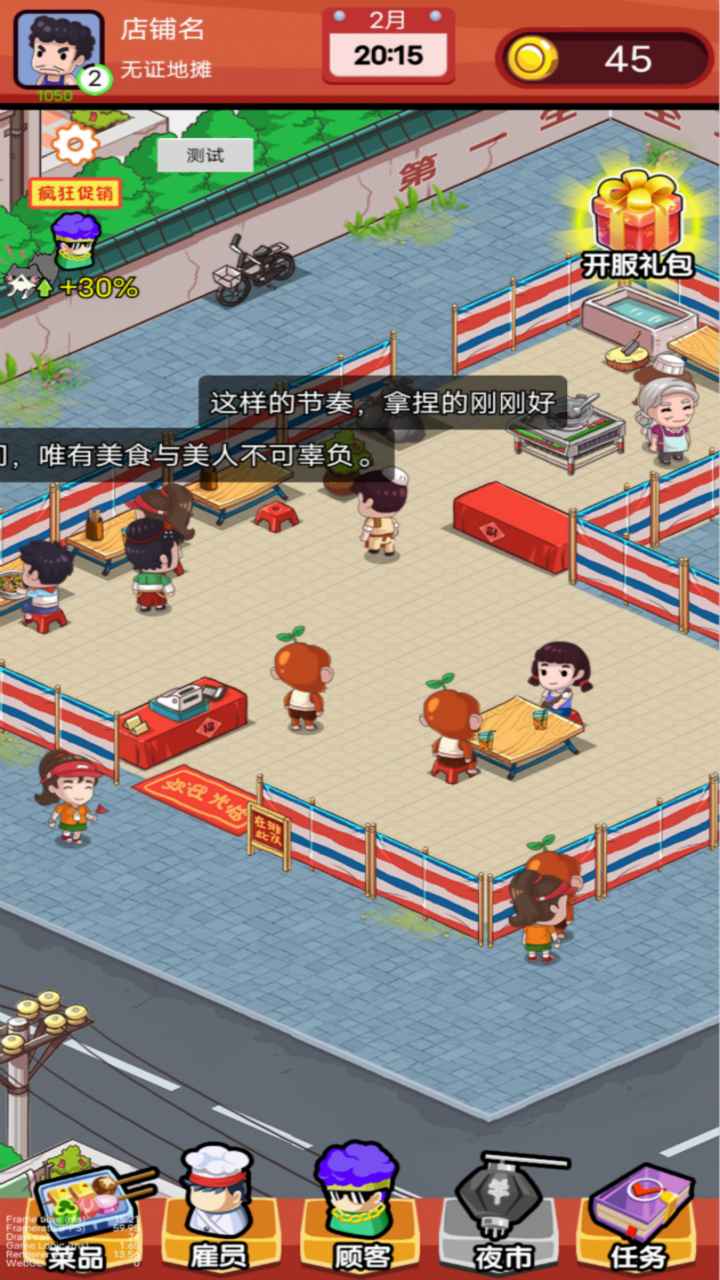720x1280 pixels.
Task: Open the 疯狂促销 promotion booster
Action: 75,228
